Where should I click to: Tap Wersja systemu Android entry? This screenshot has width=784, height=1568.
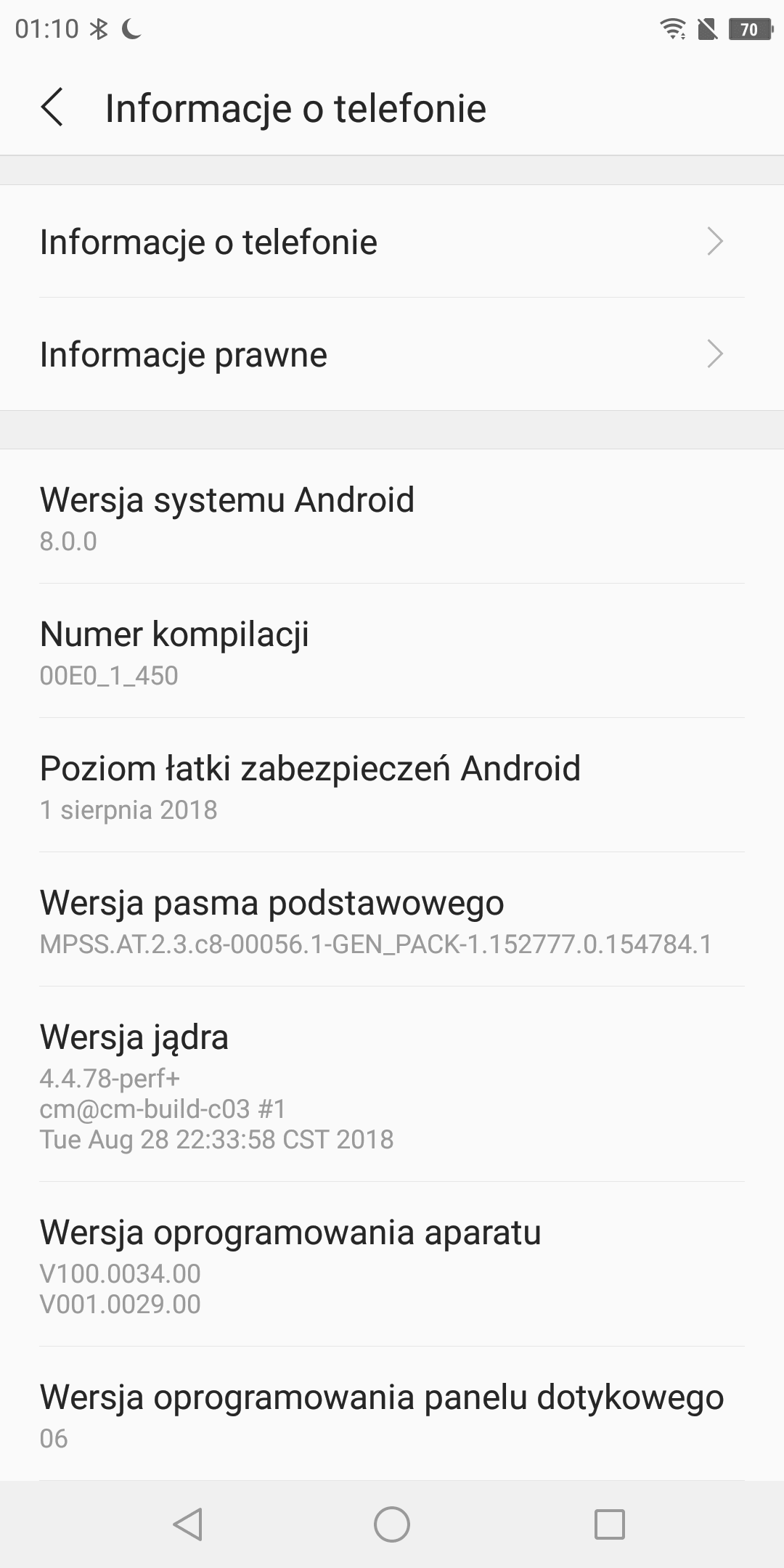tap(392, 517)
